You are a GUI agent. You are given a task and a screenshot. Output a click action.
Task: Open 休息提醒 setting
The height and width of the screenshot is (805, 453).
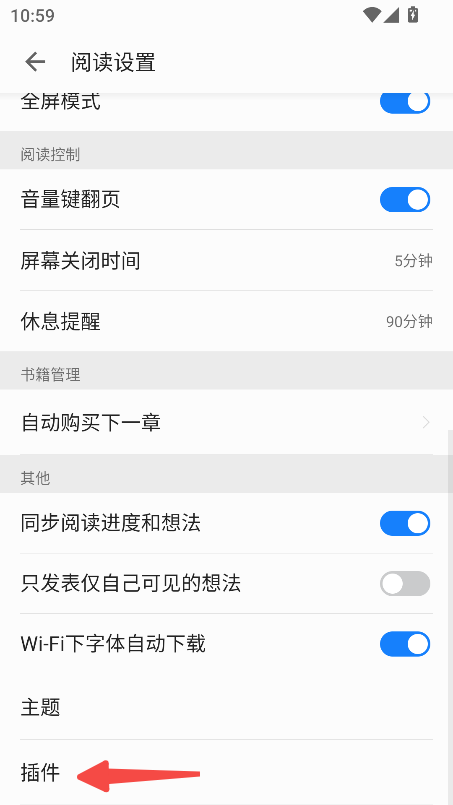(x=226, y=321)
